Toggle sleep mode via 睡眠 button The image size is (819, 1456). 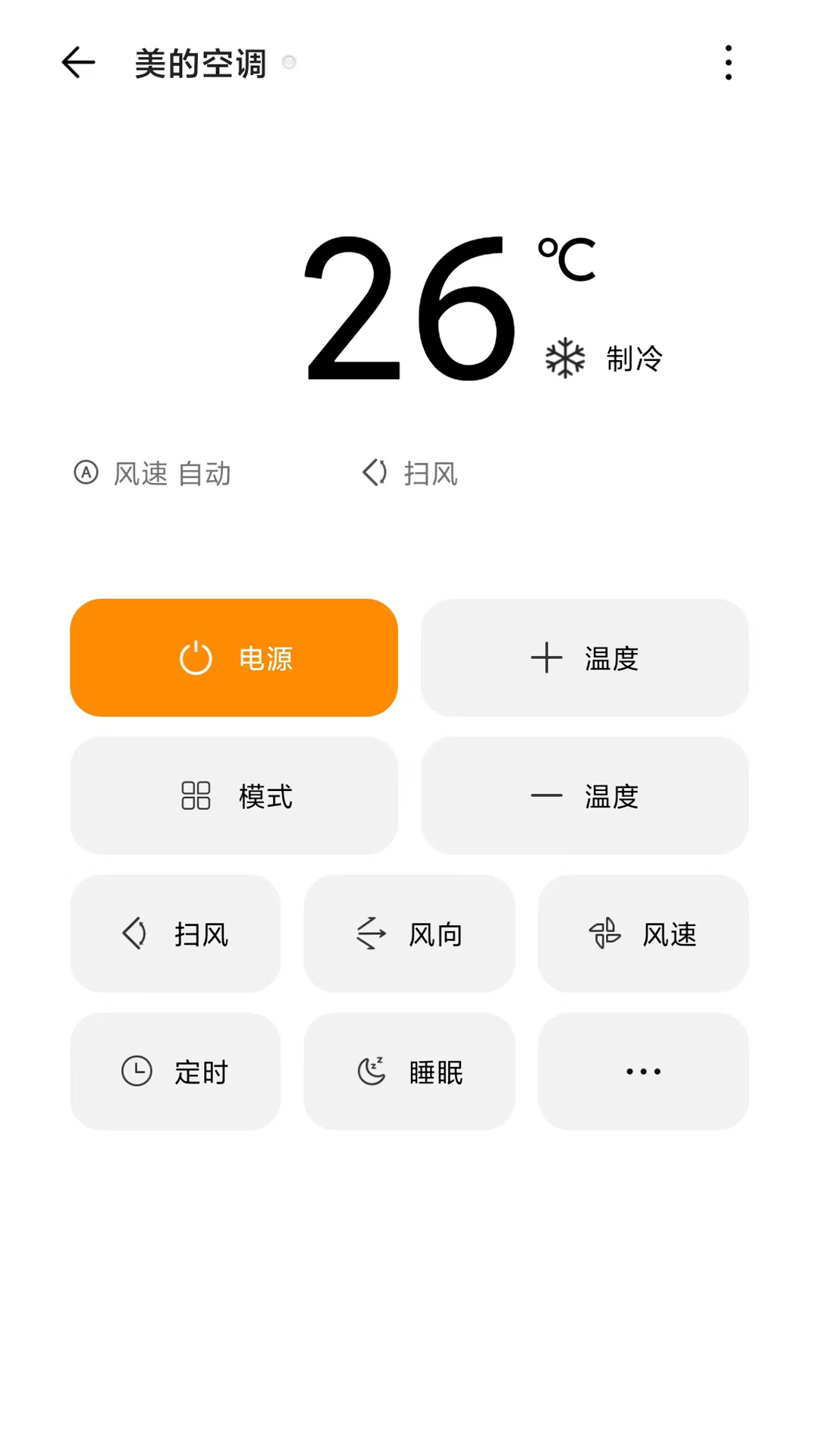pos(409,1072)
